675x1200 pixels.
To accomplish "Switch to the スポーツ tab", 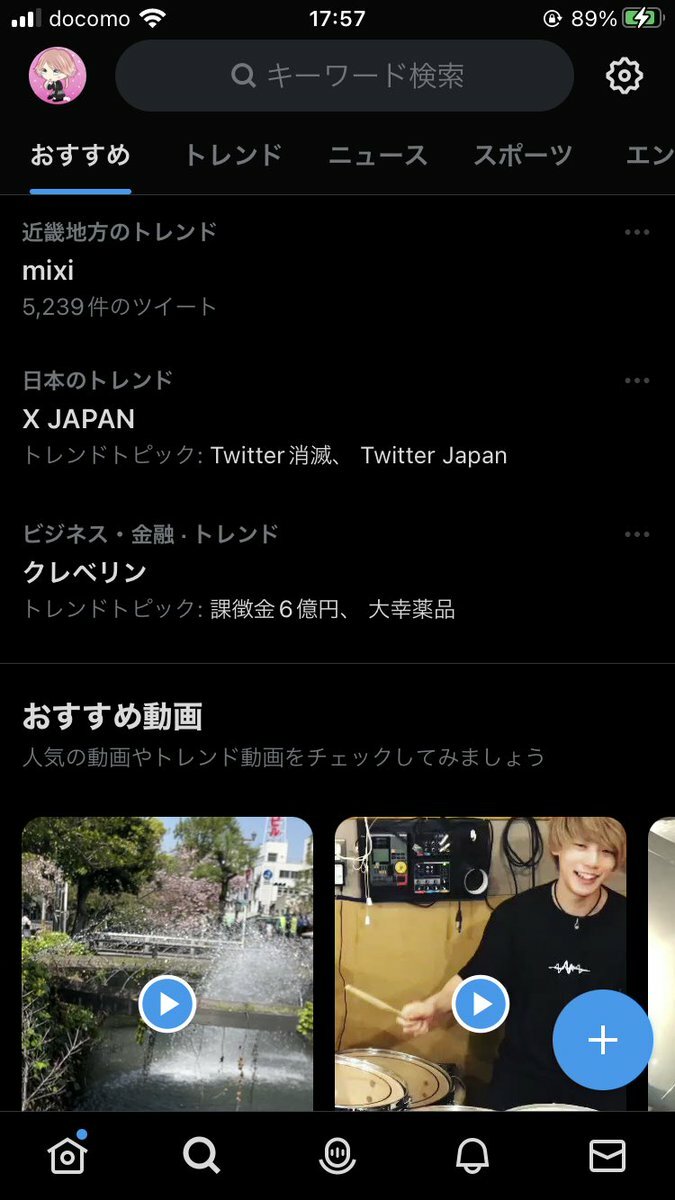I will pos(523,155).
